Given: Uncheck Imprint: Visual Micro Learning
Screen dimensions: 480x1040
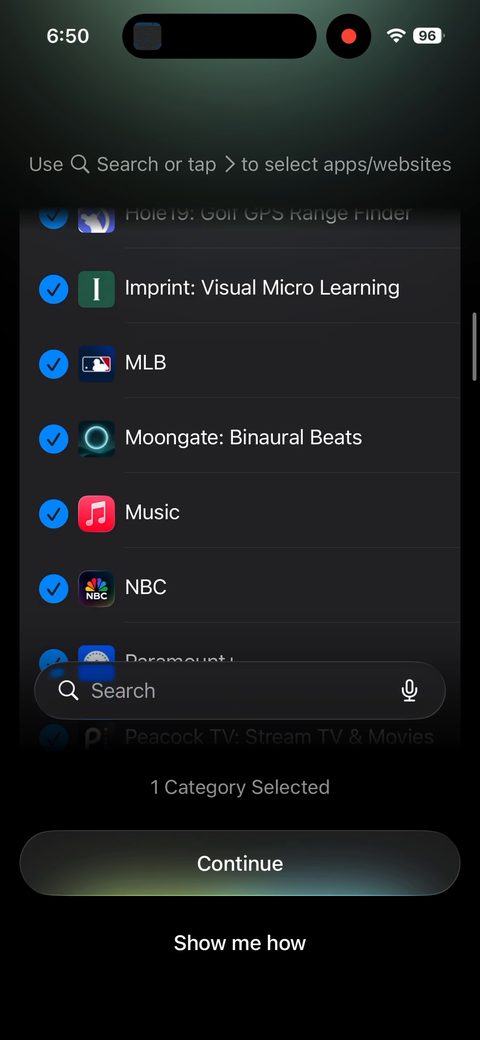Looking at the screenshot, I should (54, 289).
